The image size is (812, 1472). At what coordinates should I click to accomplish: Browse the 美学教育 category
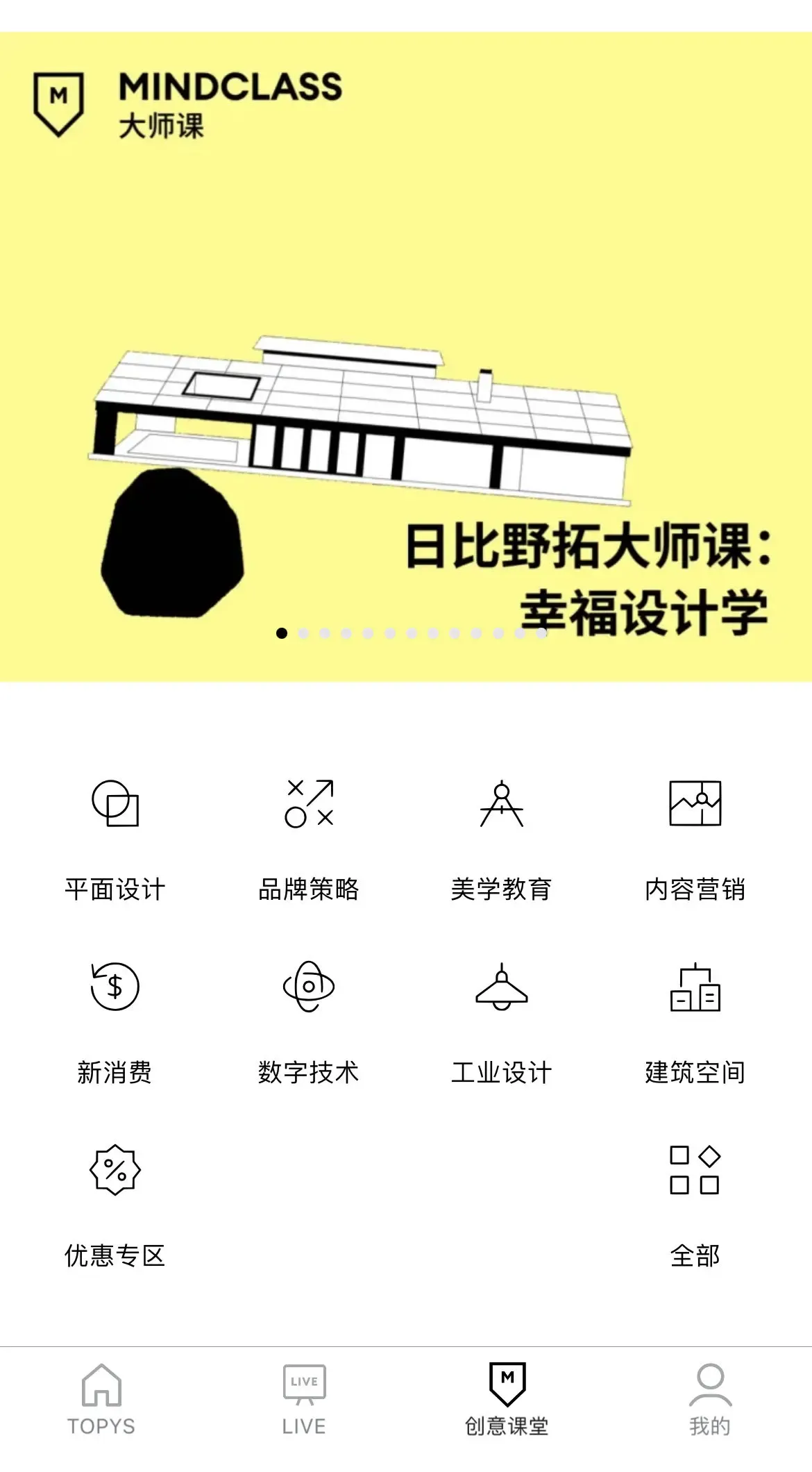tap(502, 841)
